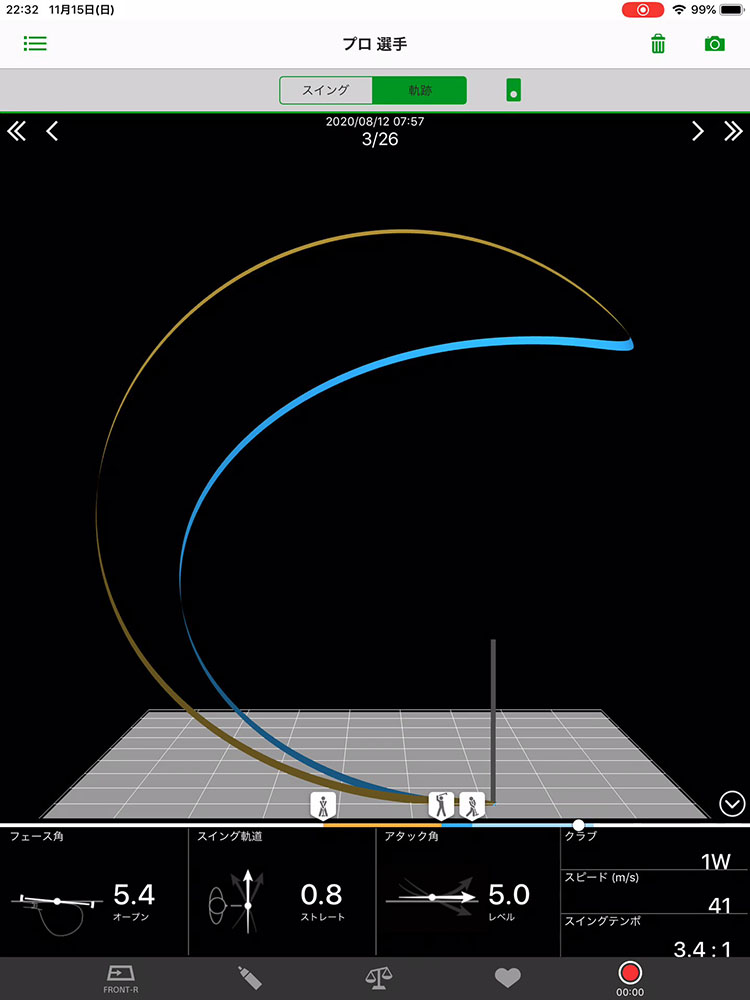The height and width of the screenshot is (1000, 750).
Task: Jump to first swing with double-left arrow
Action: tap(17, 131)
